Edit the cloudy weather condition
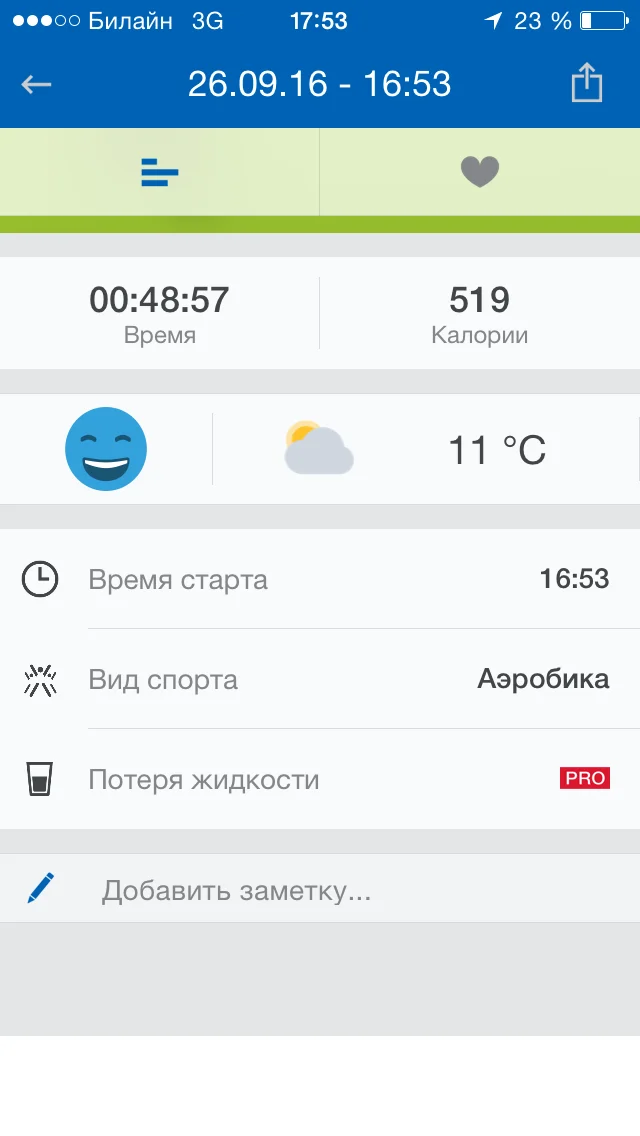 pos(319,449)
